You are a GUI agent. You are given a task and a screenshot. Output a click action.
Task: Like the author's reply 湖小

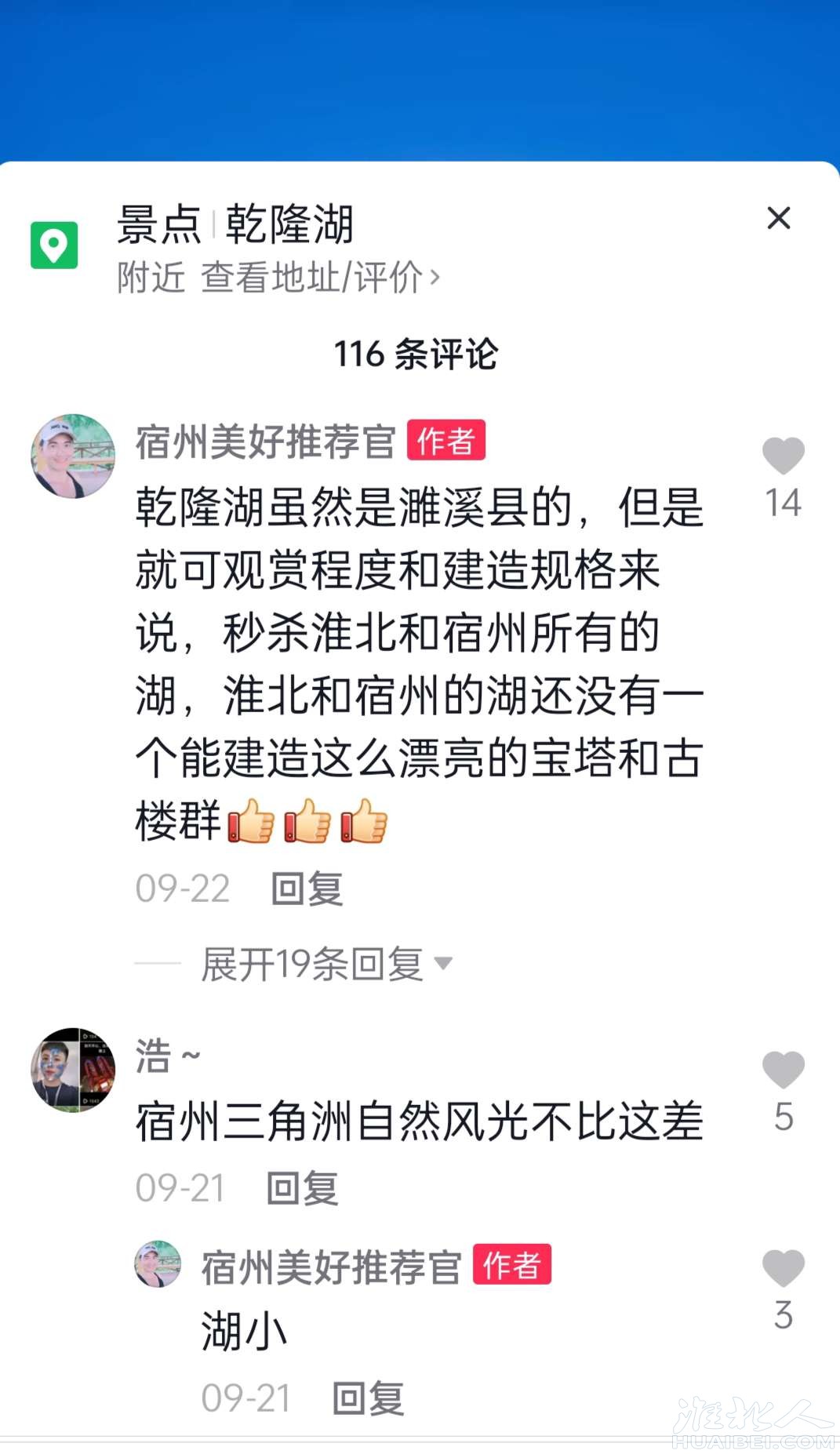[x=783, y=1268]
